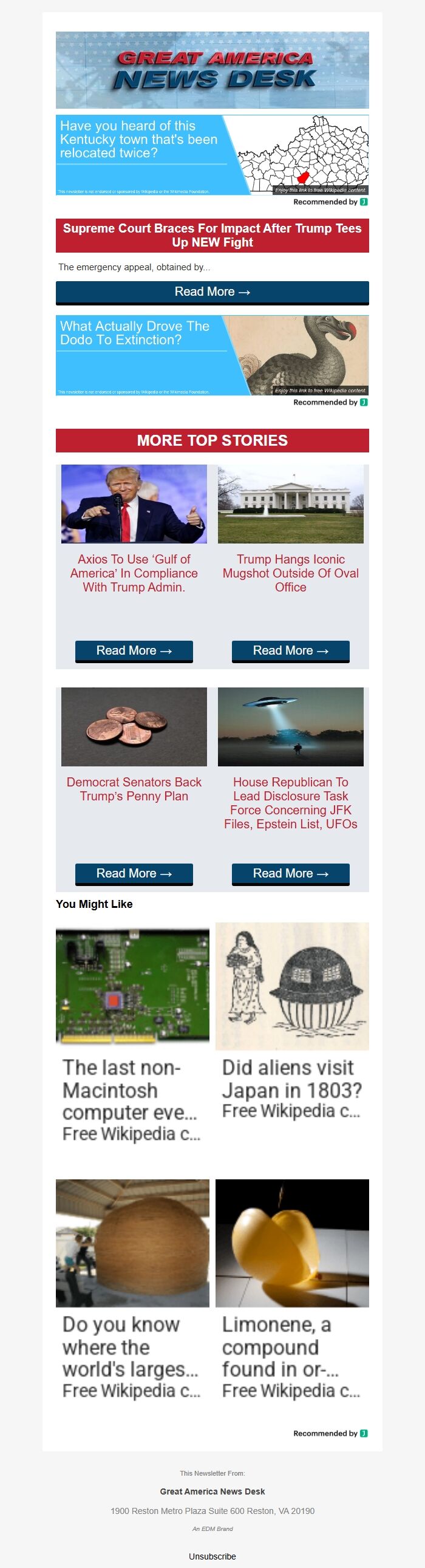Screen dimensions: 425x1568
Task: Open the aliens visit Japan in 1803 card
Action: pos(291,1023)
